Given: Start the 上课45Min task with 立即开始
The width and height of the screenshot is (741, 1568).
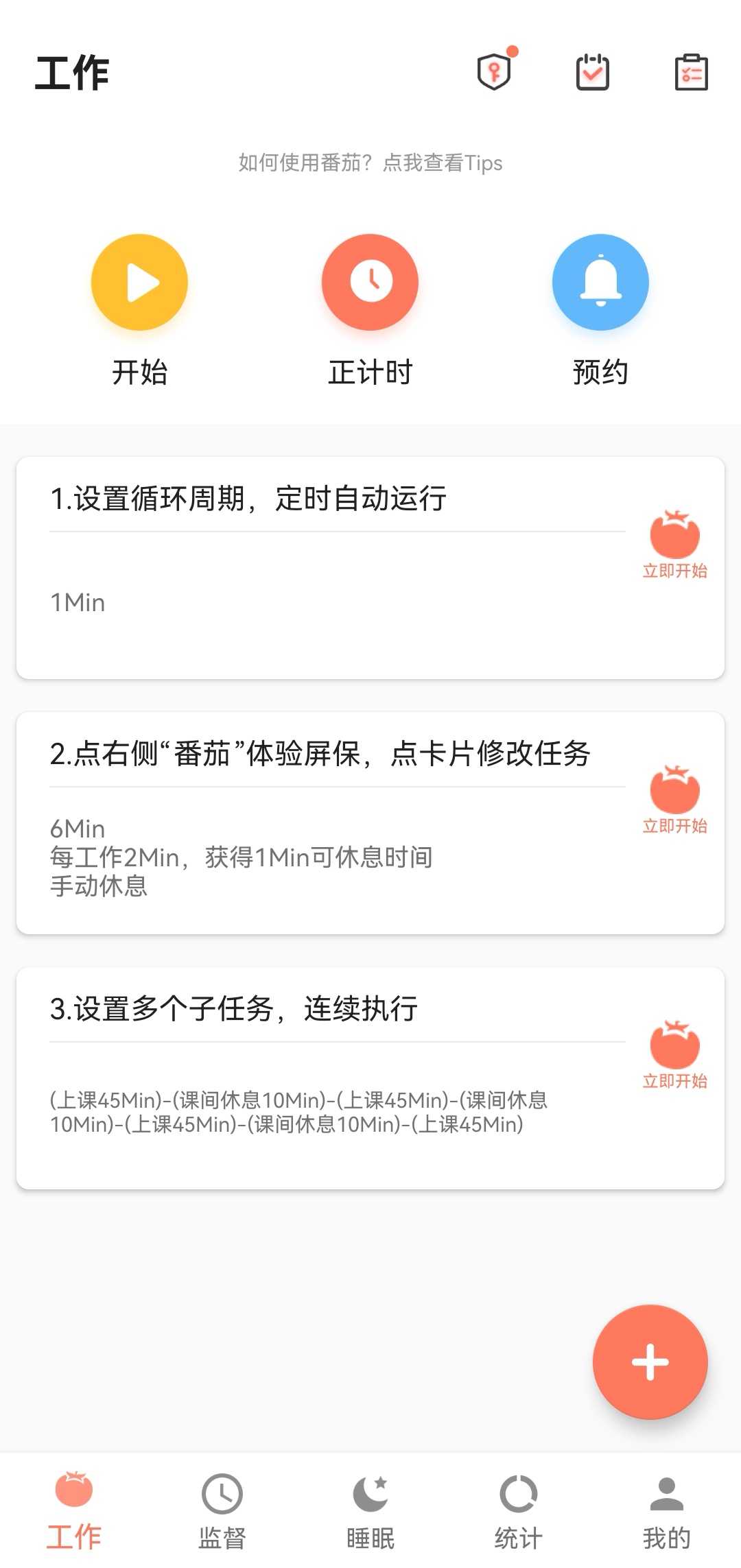Looking at the screenshot, I should (675, 1054).
